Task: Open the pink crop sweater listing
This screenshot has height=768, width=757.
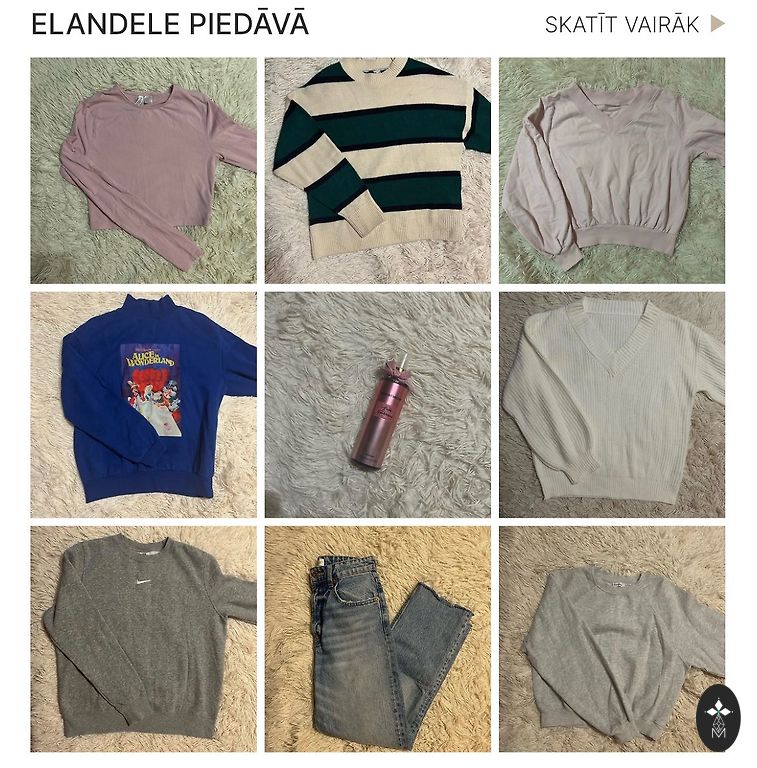Action: [x=143, y=170]
